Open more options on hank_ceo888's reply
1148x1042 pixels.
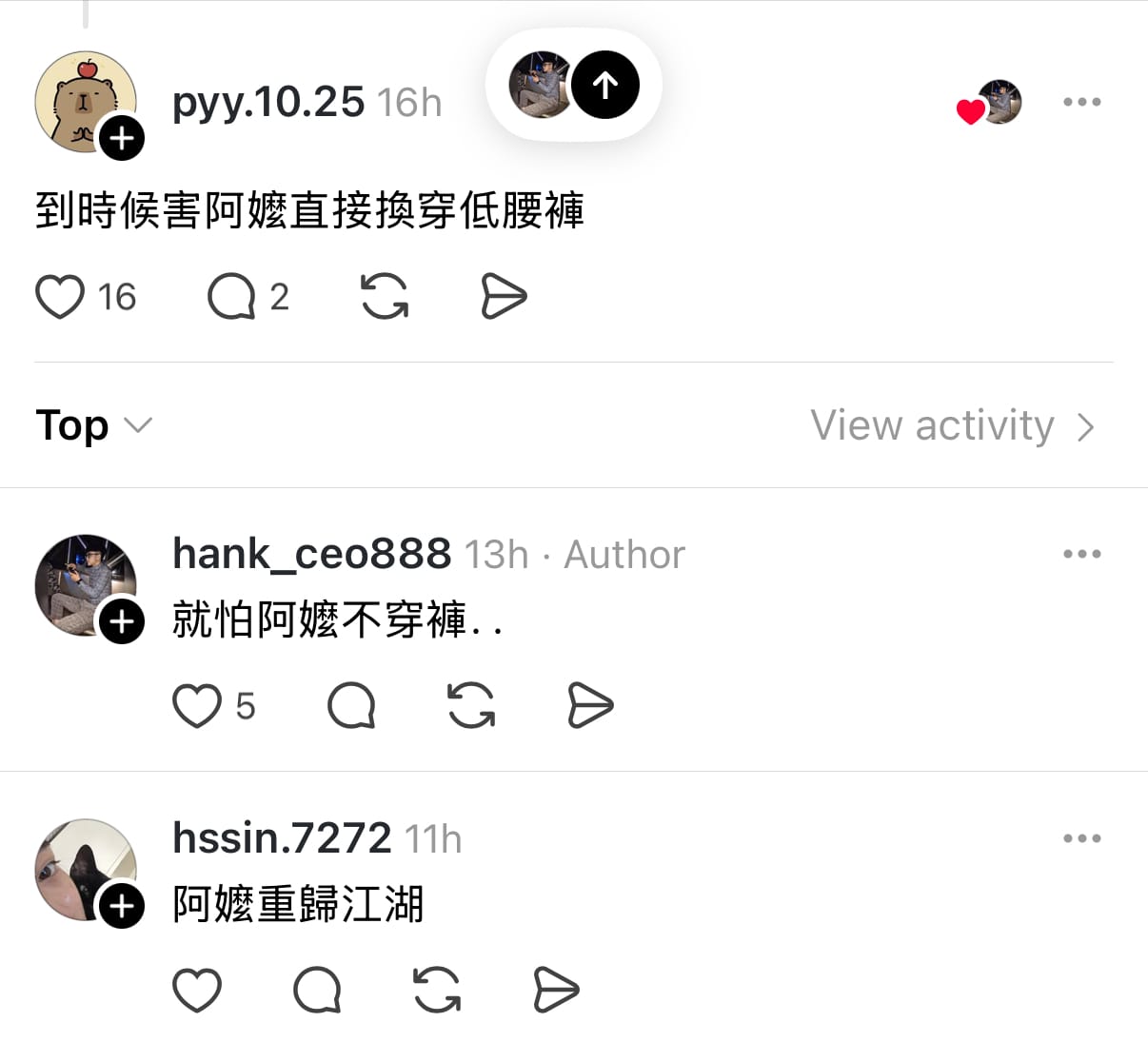point(1082,554)
